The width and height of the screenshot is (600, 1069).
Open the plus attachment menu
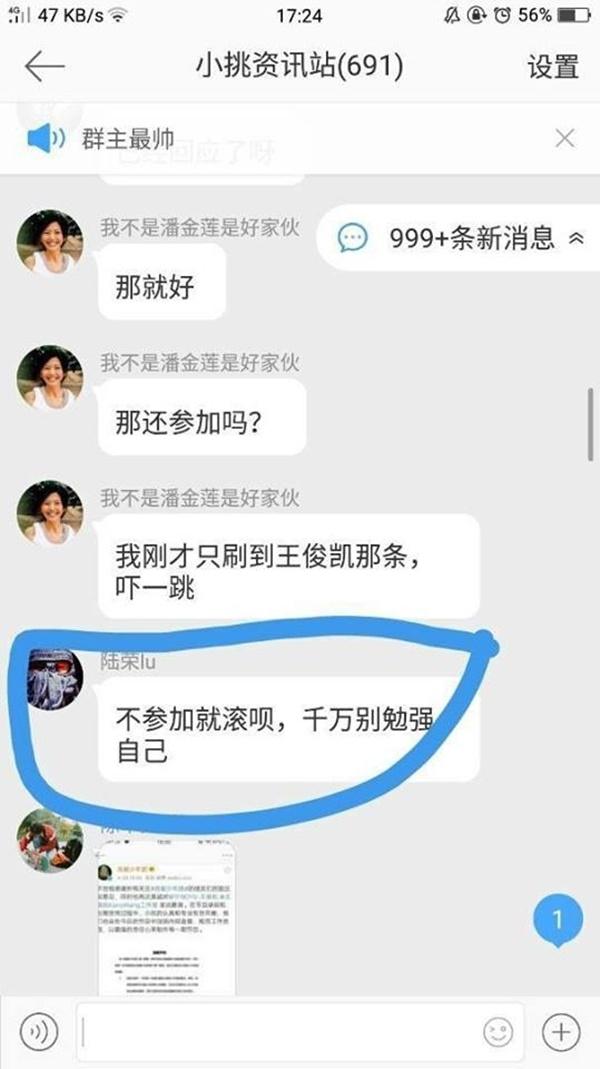561,1032
